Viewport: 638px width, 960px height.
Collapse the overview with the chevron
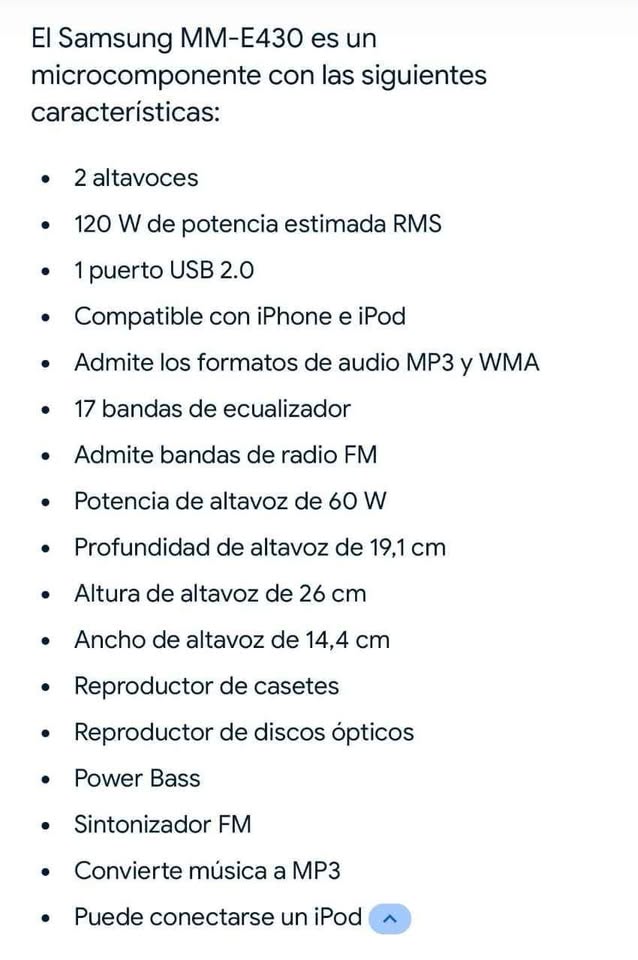(x=390, y=918)
